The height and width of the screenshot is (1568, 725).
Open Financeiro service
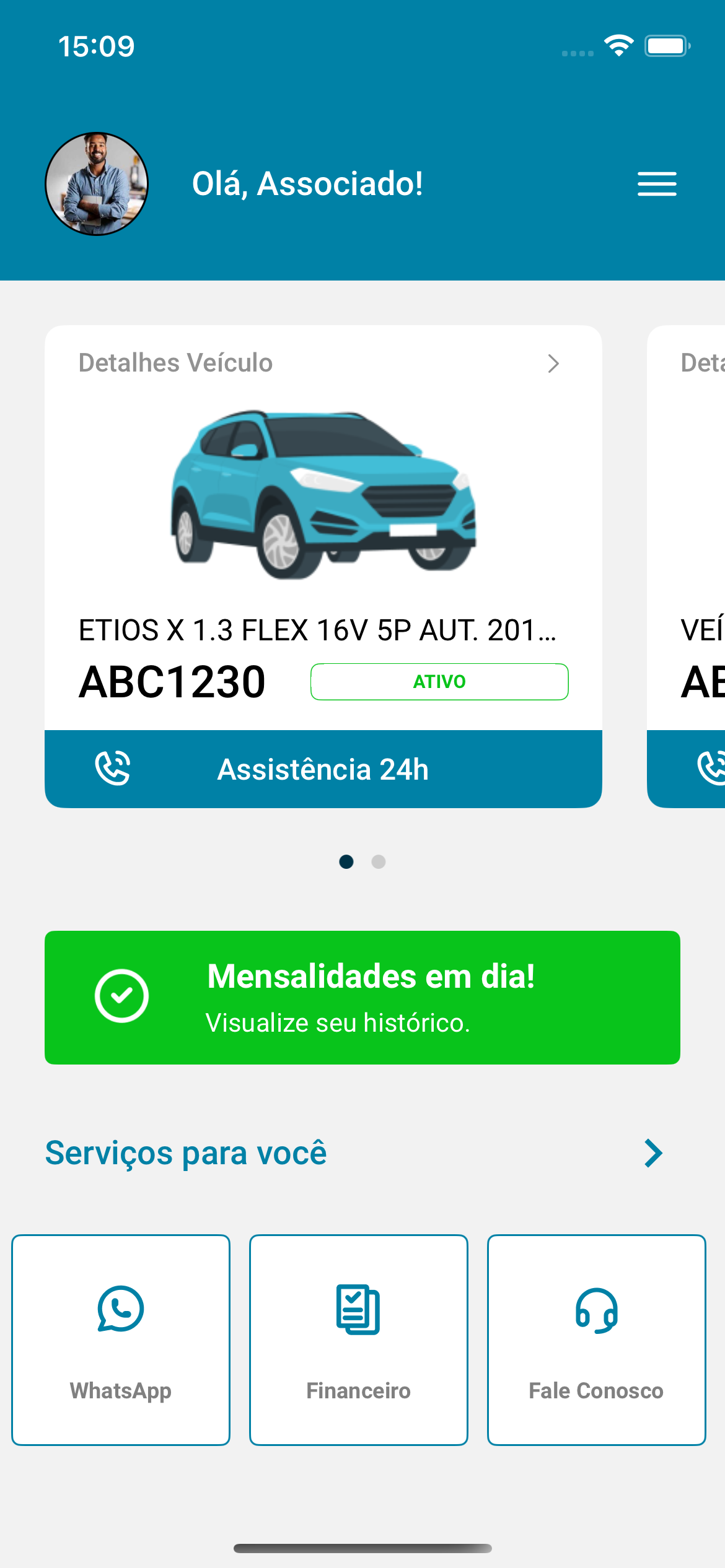pyautogui.click(x=359, y=1339)
